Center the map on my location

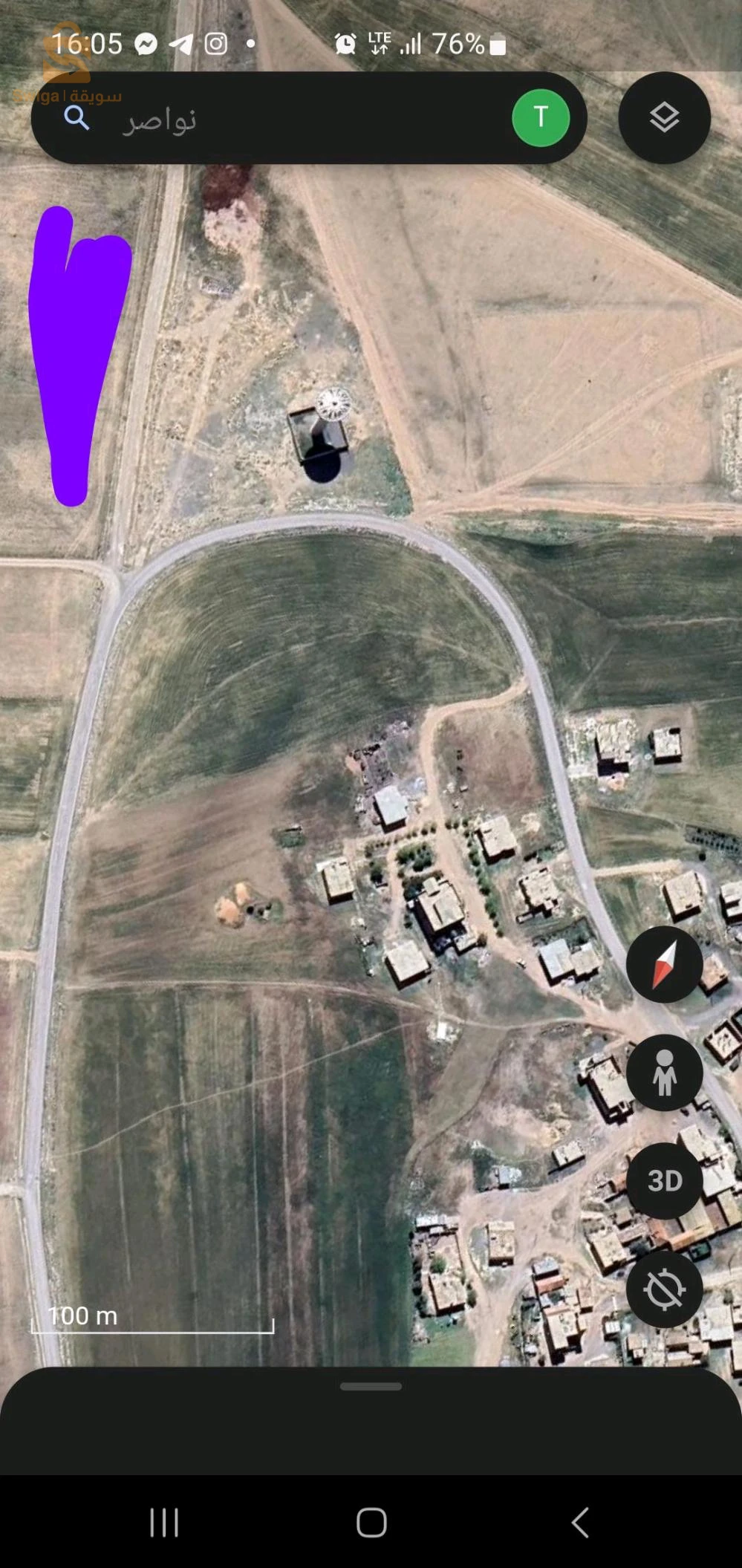click(664, 1289)
